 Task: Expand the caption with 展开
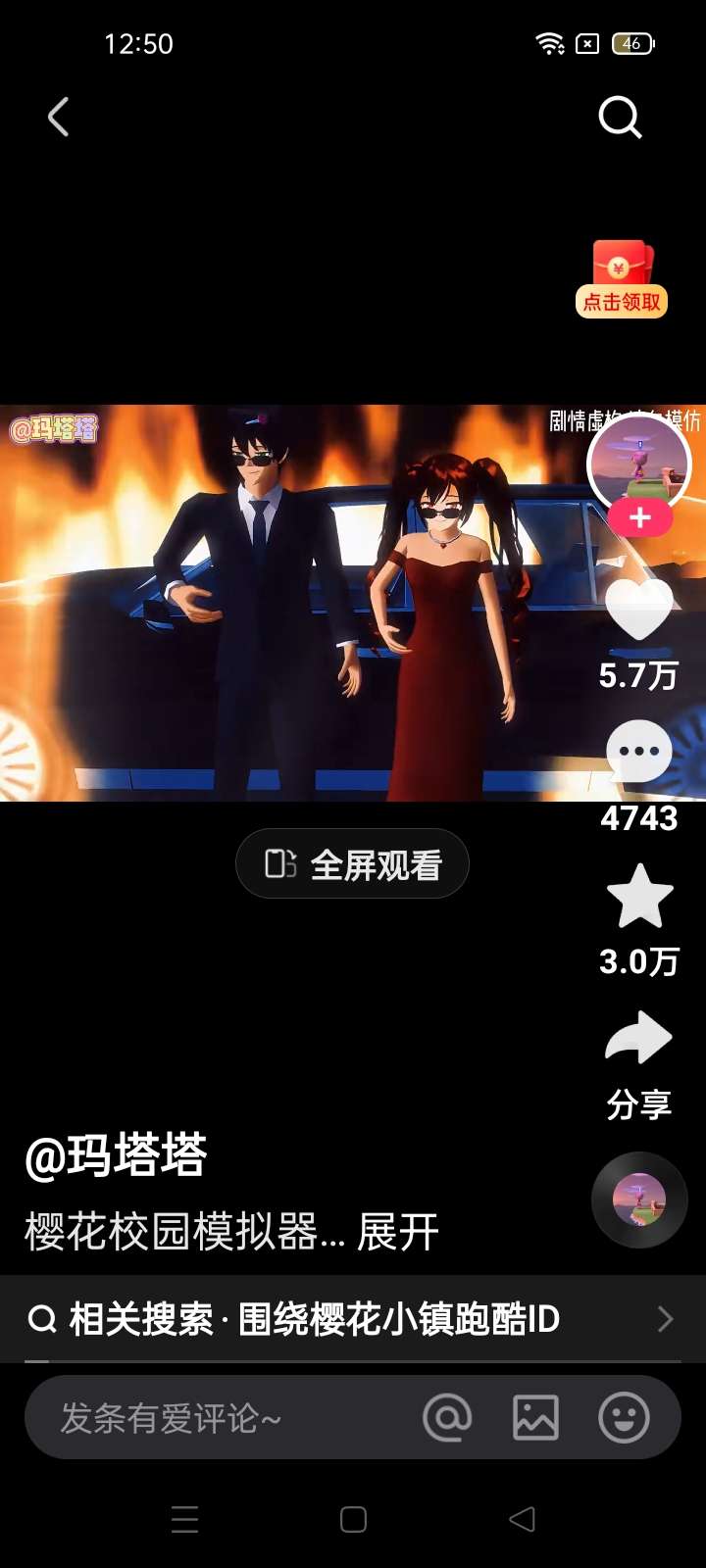(x=397, y=1232)
